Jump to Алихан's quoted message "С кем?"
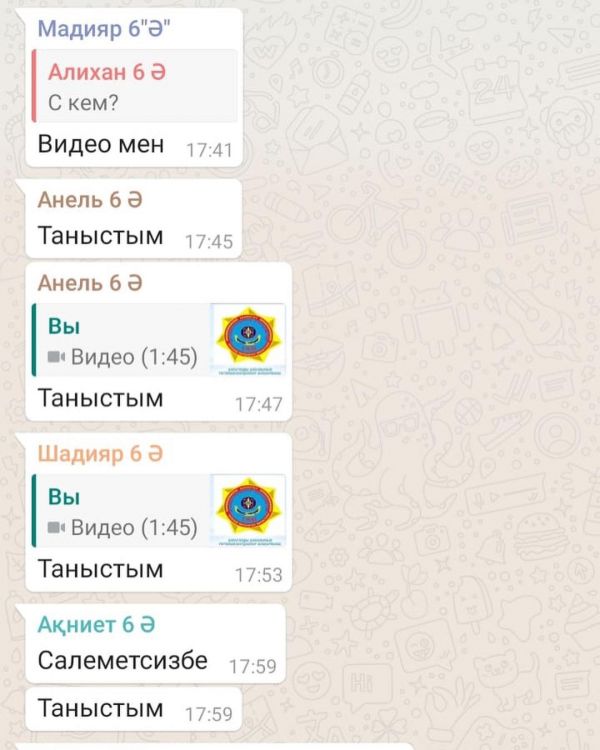 136,88
